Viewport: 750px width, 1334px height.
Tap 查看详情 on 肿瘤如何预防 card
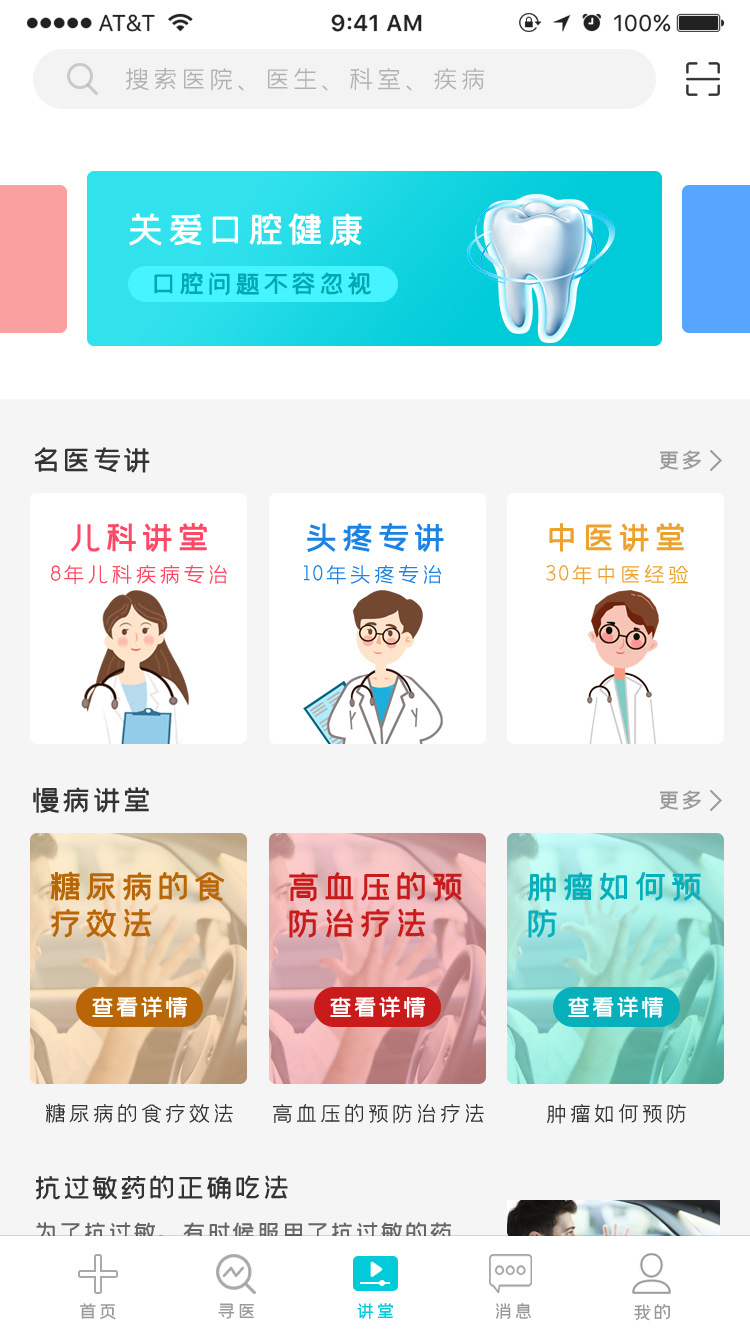[x=616, y=1007]
